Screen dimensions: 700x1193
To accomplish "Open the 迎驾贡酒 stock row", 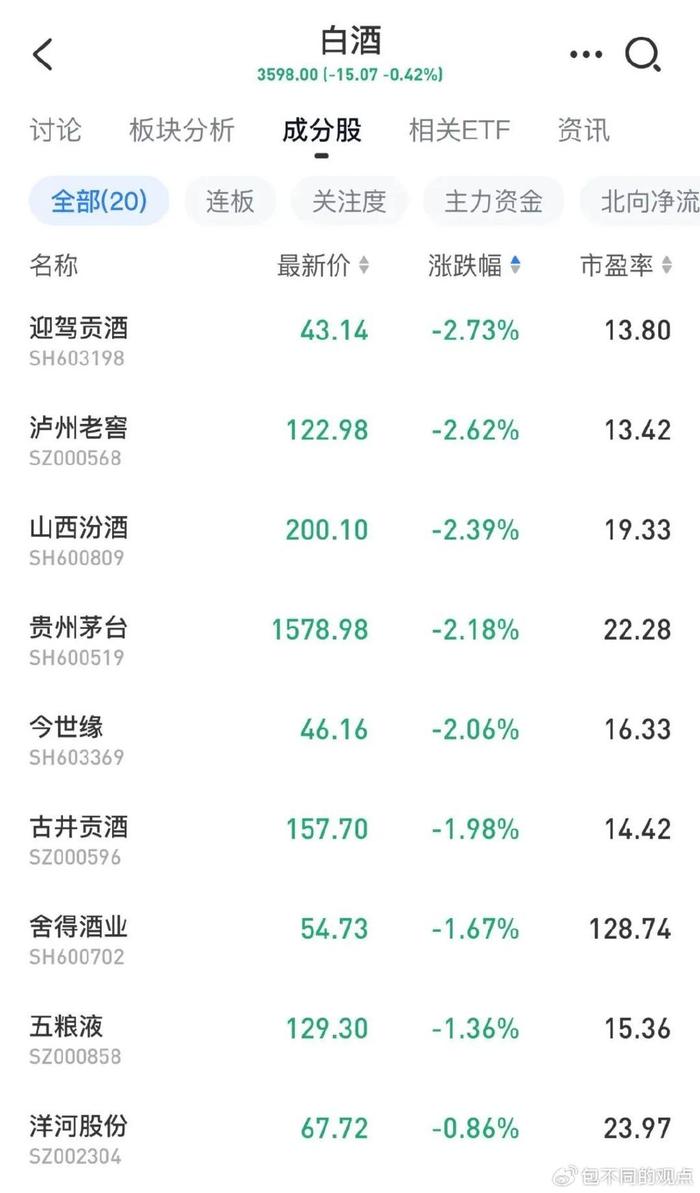I will point(350,340).
